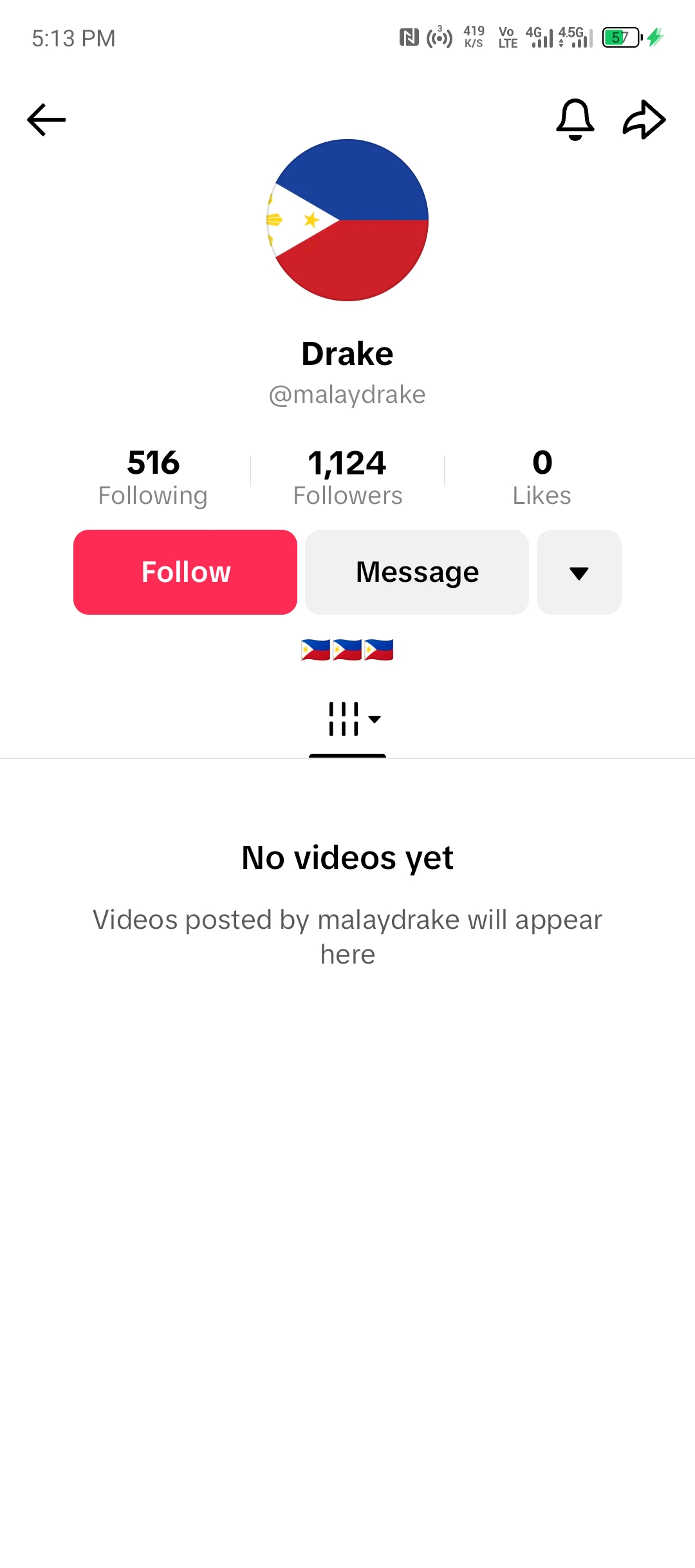Screen dimensions: 695x1568
Task: Expand the more options dropdown beside Message
Action: [x=578, y=572]
